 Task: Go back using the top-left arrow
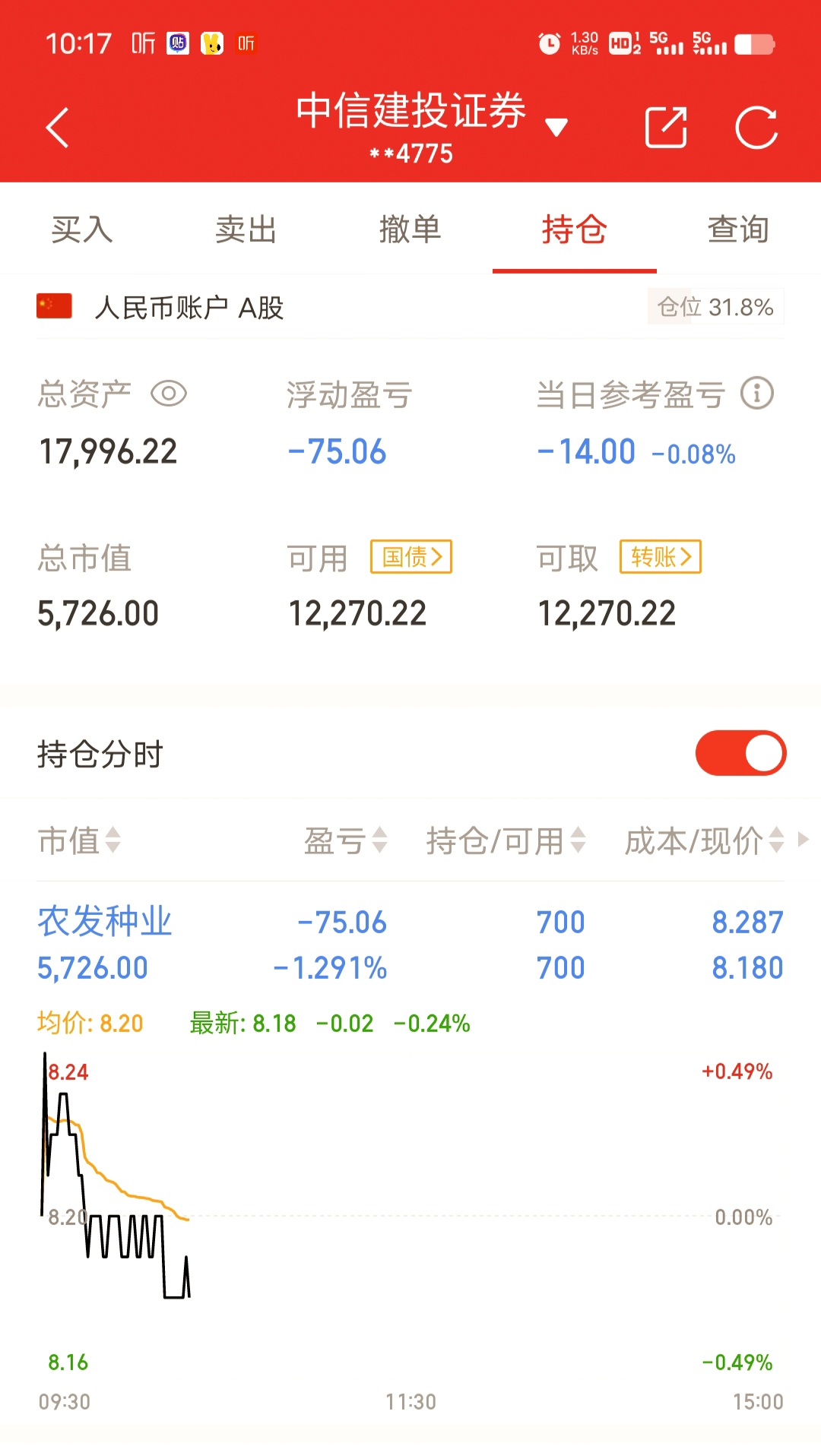pyautogui.click(x=58, y=128)
